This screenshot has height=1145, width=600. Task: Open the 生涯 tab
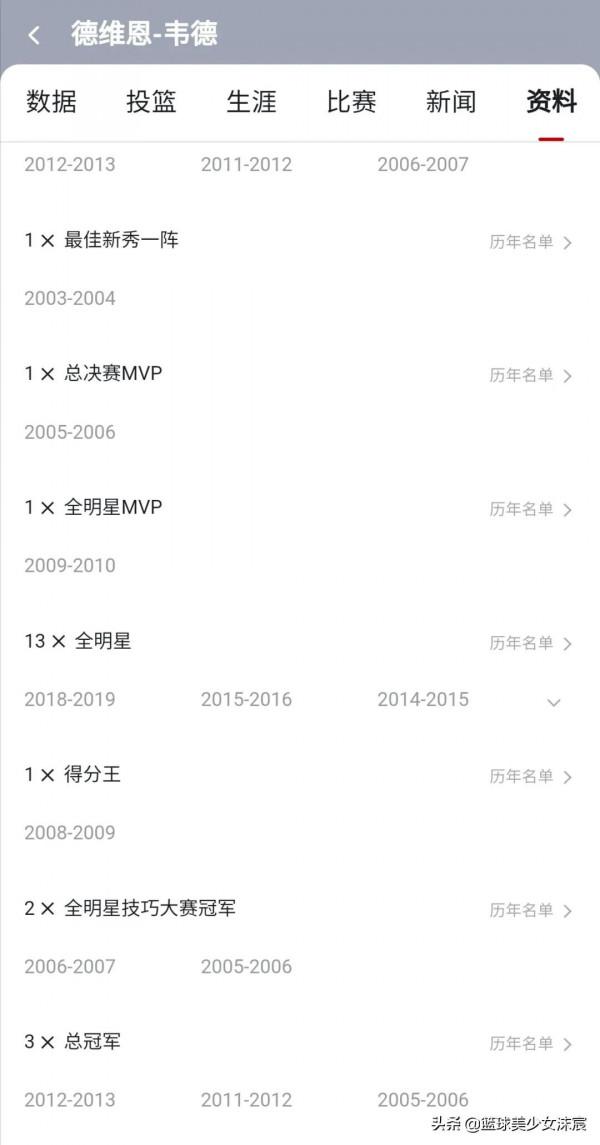[x=251, y=101]
